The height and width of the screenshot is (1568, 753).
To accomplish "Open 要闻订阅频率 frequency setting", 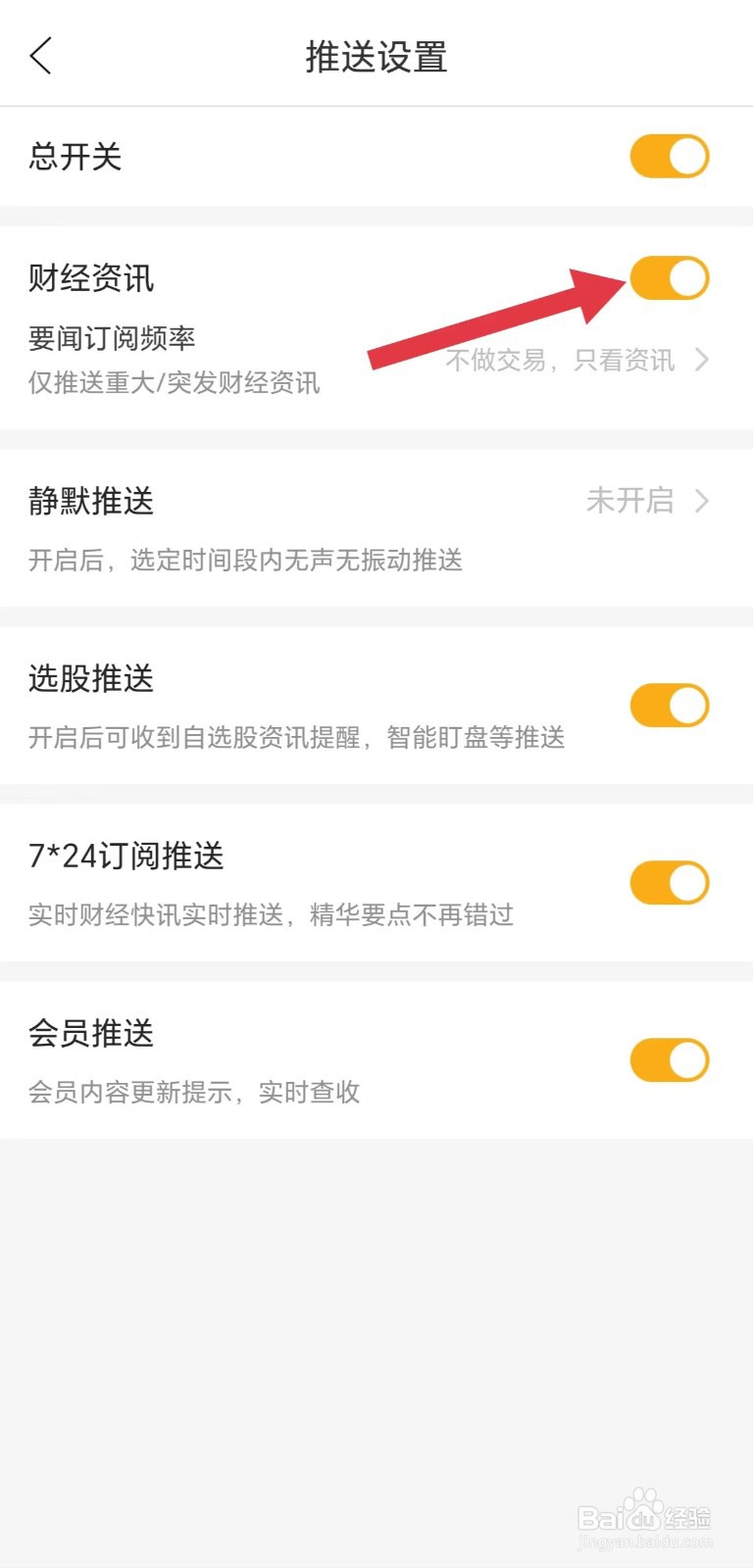I will tap(577, 361).
